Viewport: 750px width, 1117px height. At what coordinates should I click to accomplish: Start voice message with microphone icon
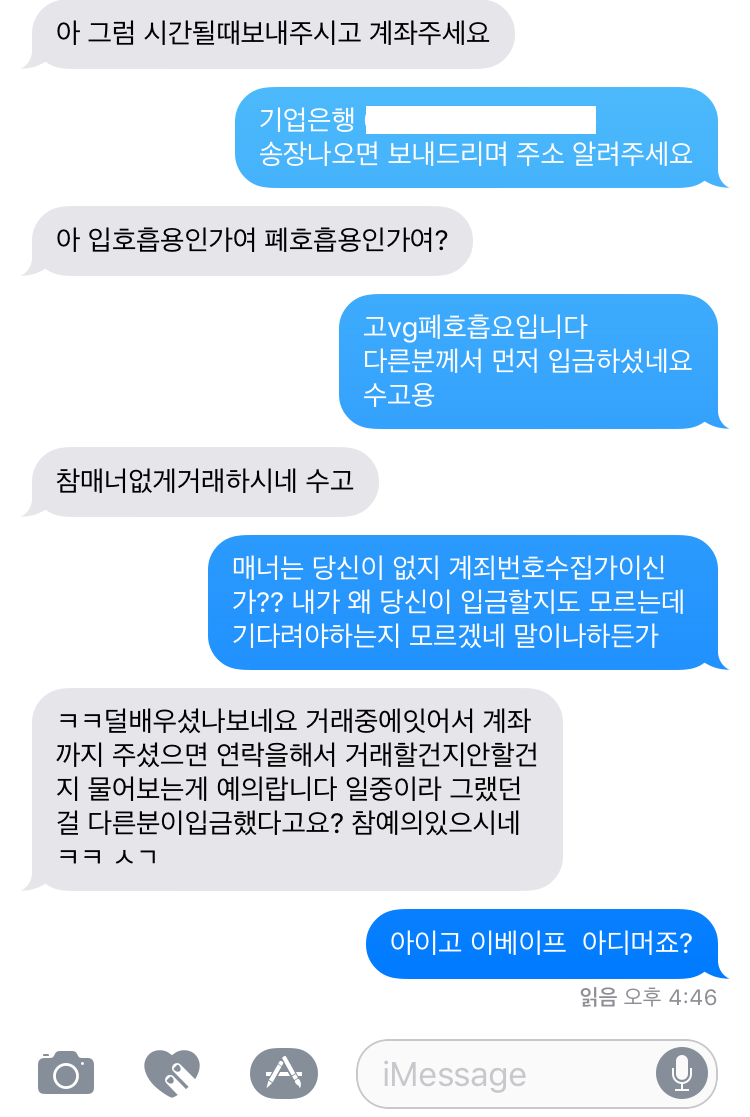[681, 1074]
